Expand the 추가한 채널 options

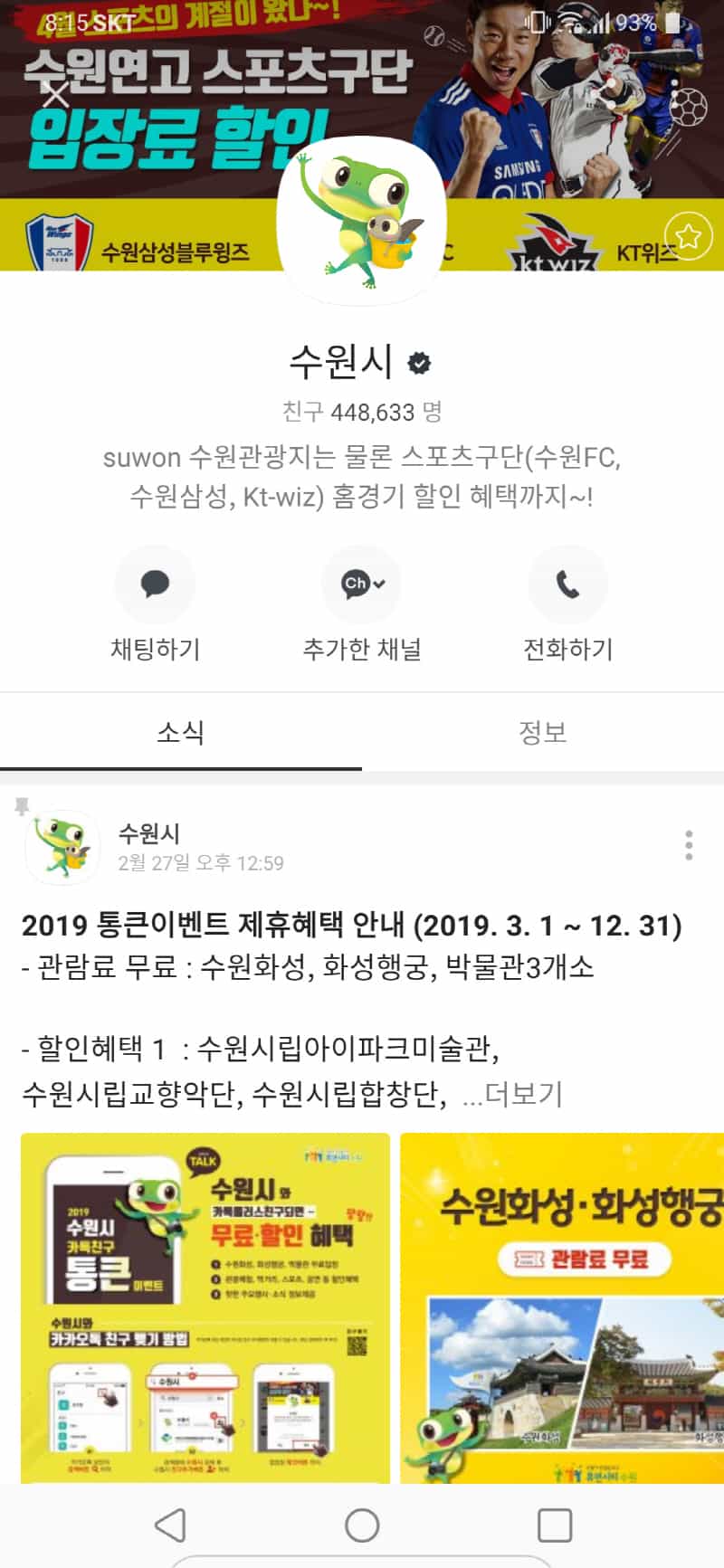(x=362, y=584)
